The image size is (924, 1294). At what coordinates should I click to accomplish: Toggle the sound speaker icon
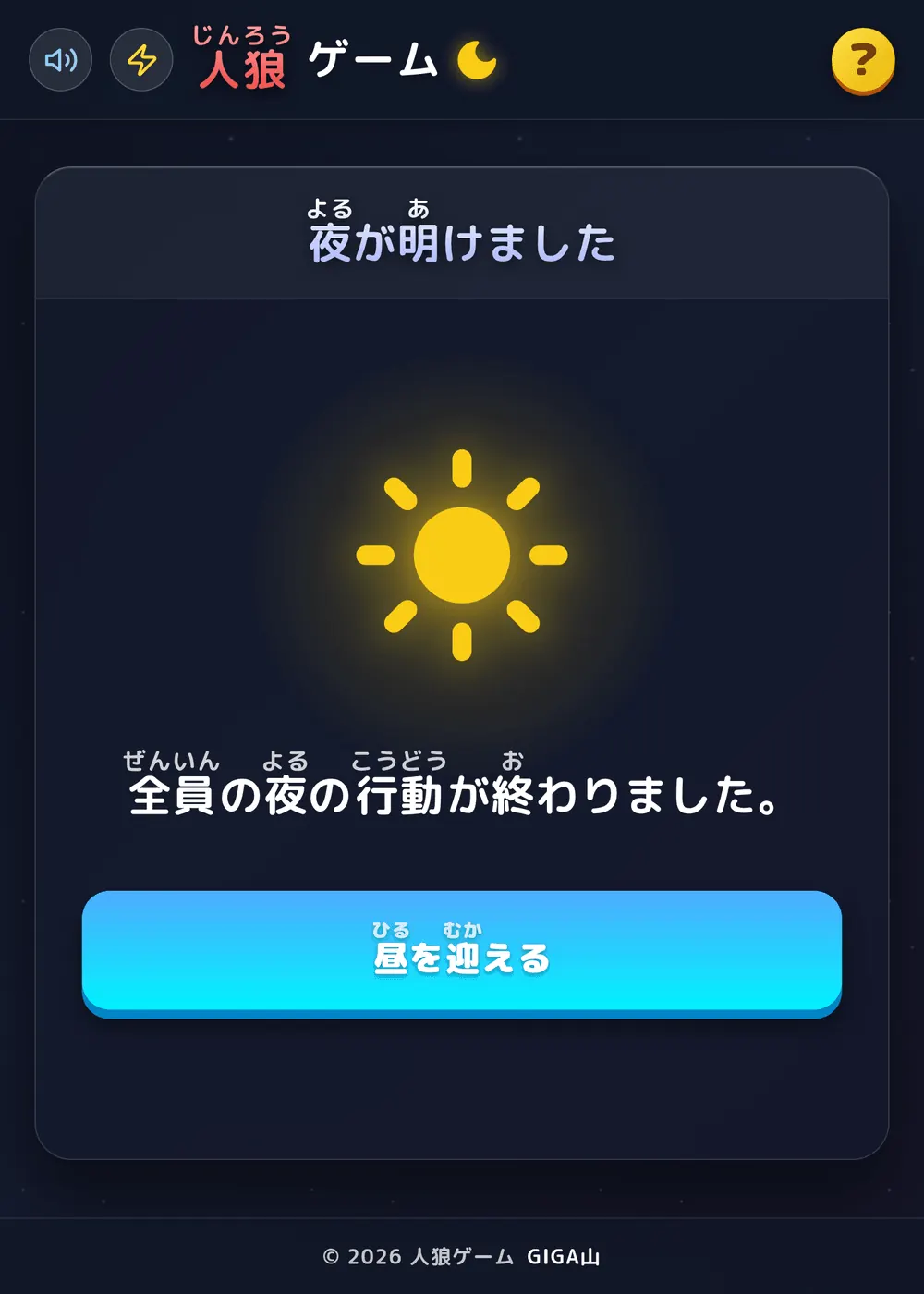[x=61, y=60]
